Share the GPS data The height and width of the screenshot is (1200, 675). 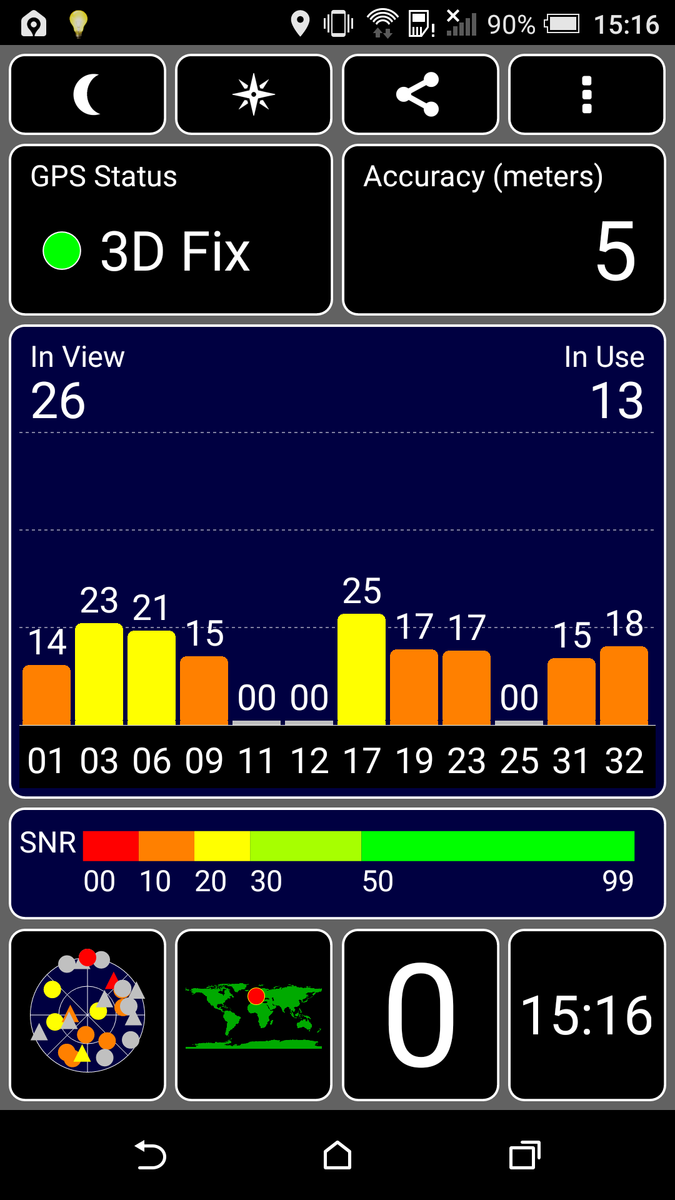(420, 95)
